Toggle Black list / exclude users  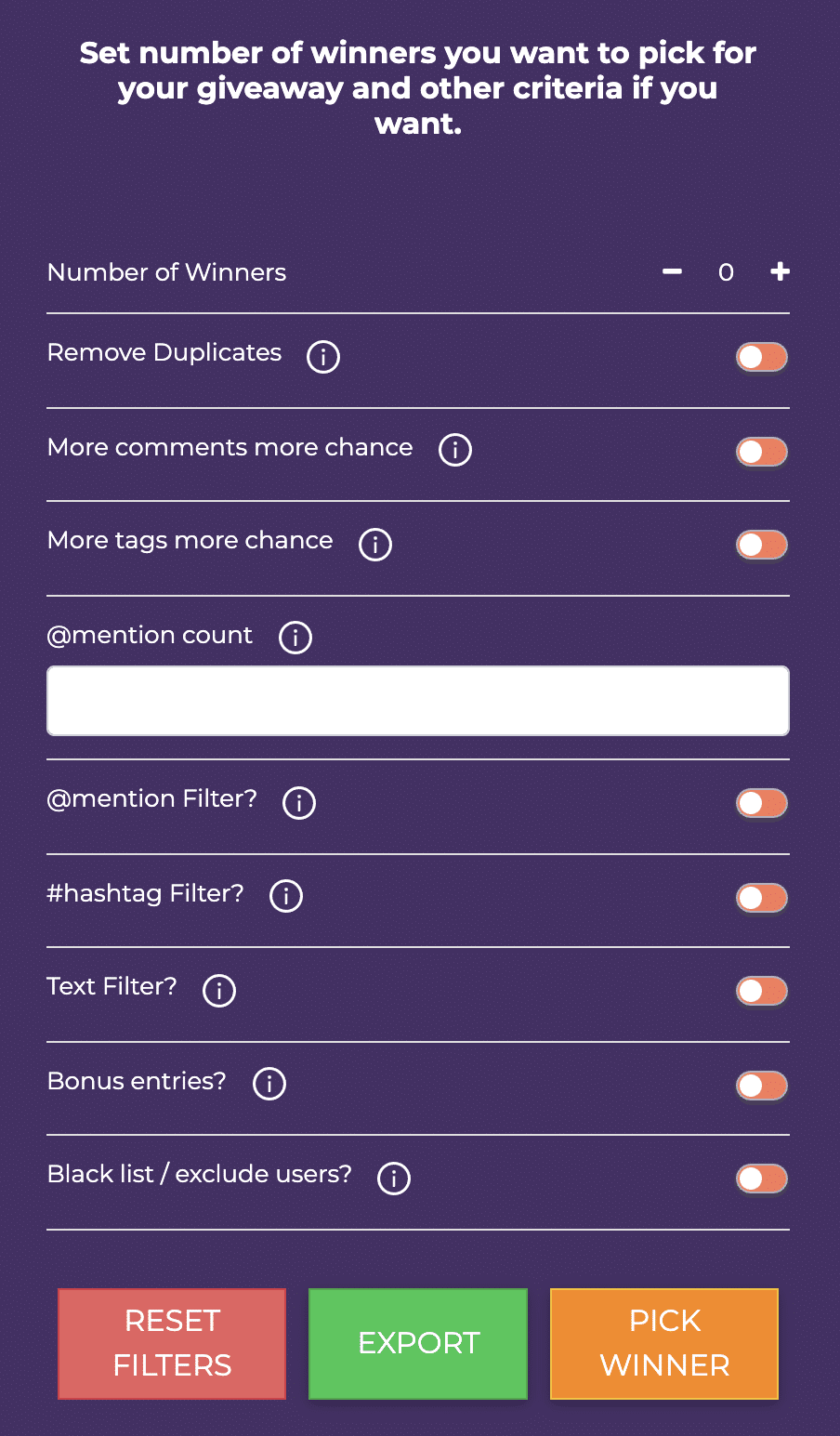[x=762, y=1179]
